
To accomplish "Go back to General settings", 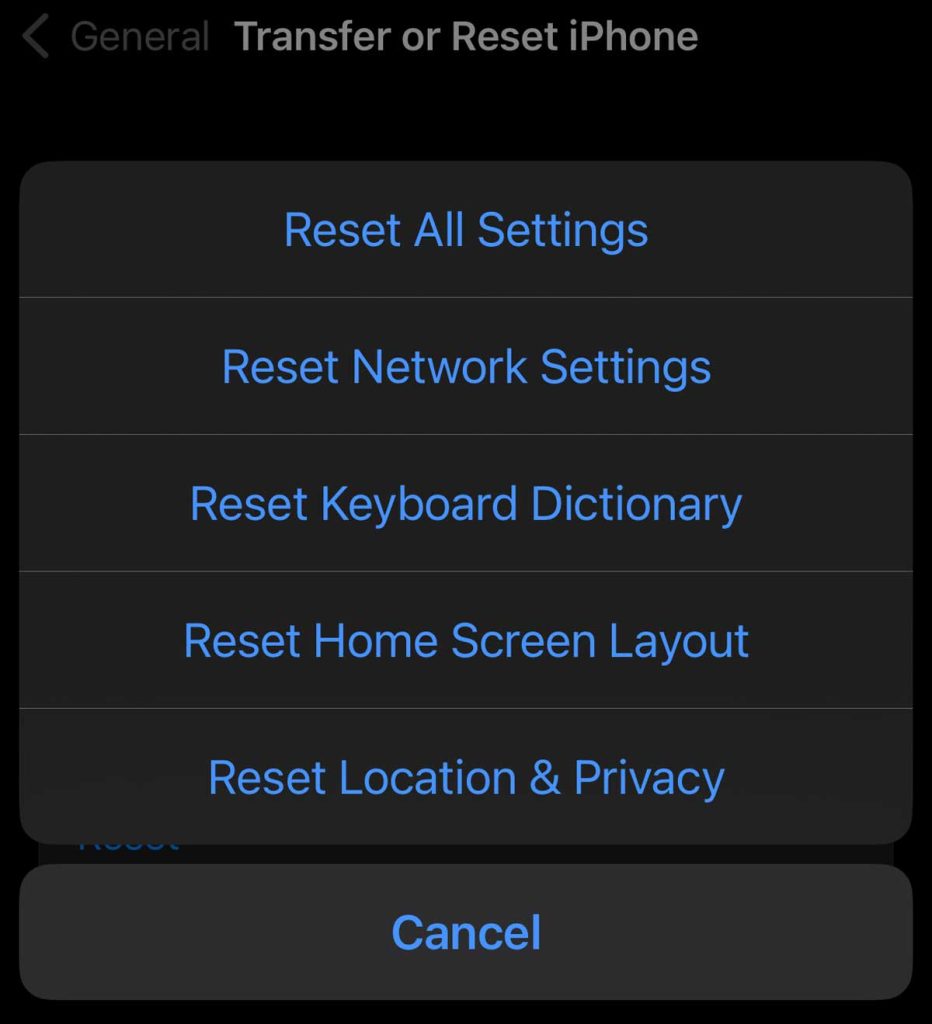I will pos(115,38).
